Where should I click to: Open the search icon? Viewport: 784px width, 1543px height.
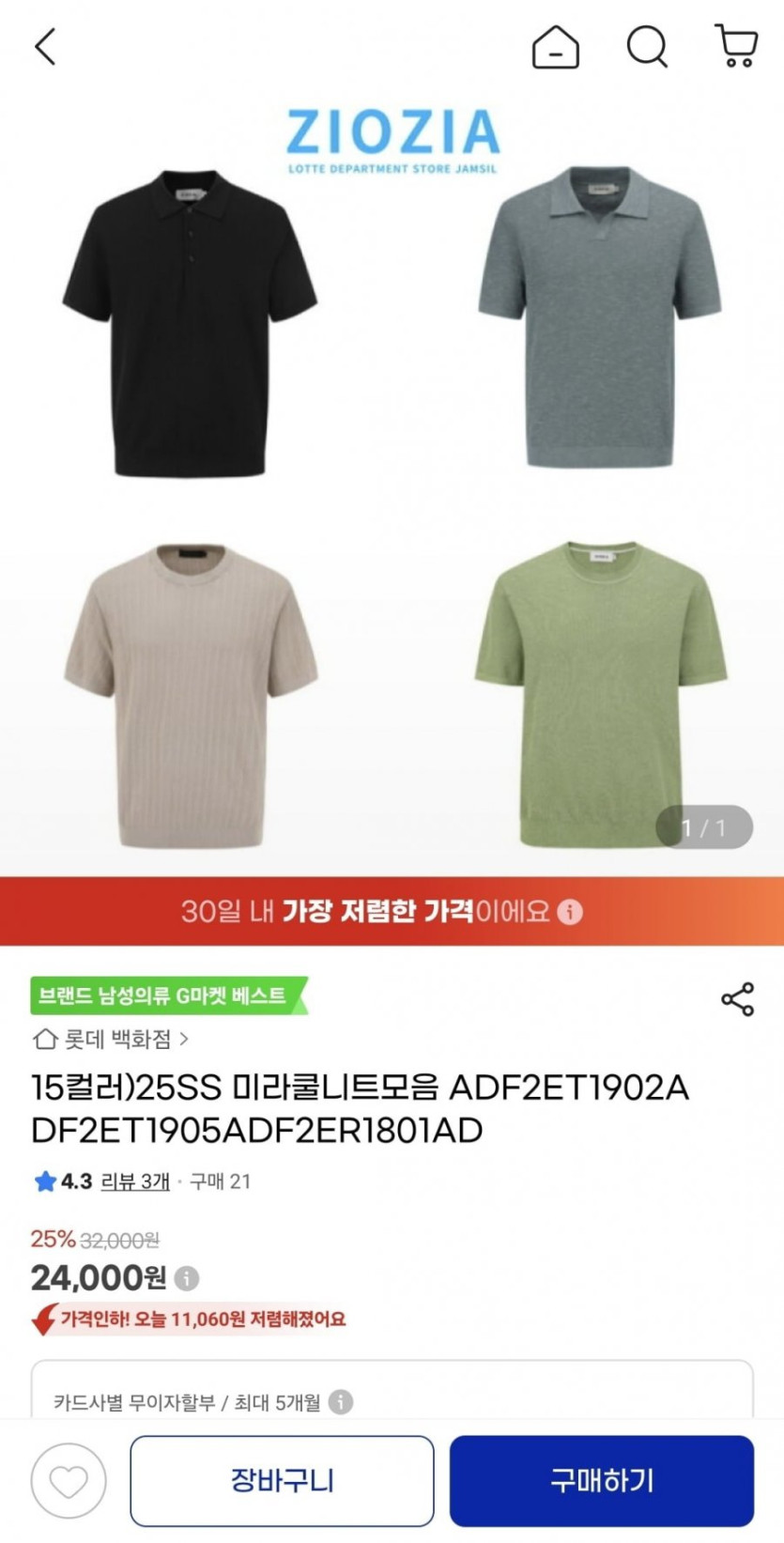coord(647,47)
